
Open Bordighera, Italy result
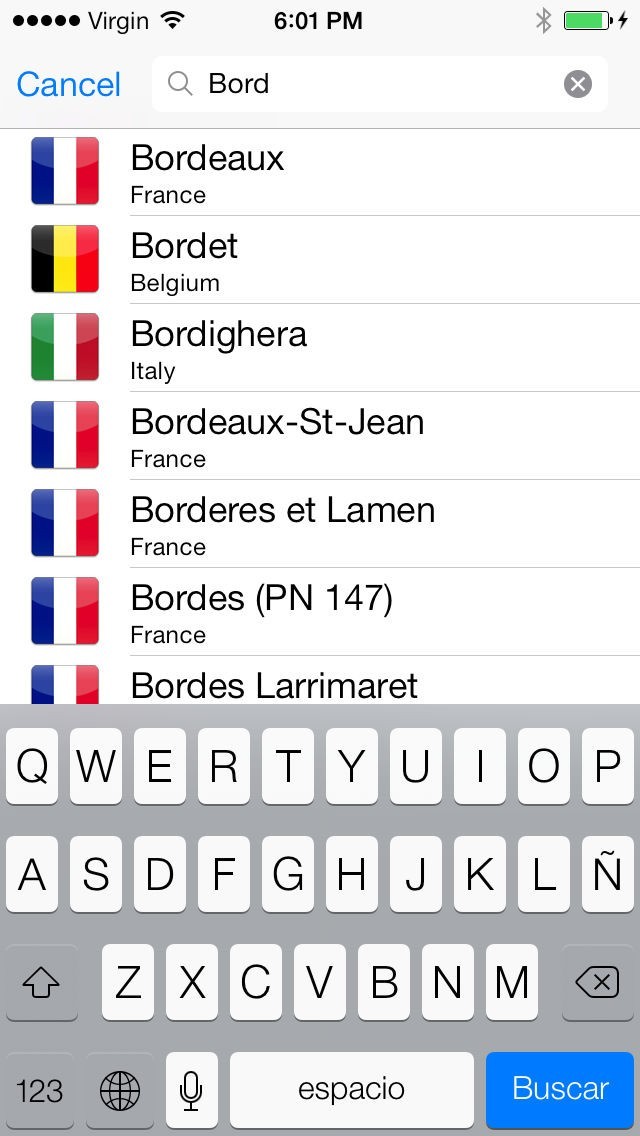[320, 348]
